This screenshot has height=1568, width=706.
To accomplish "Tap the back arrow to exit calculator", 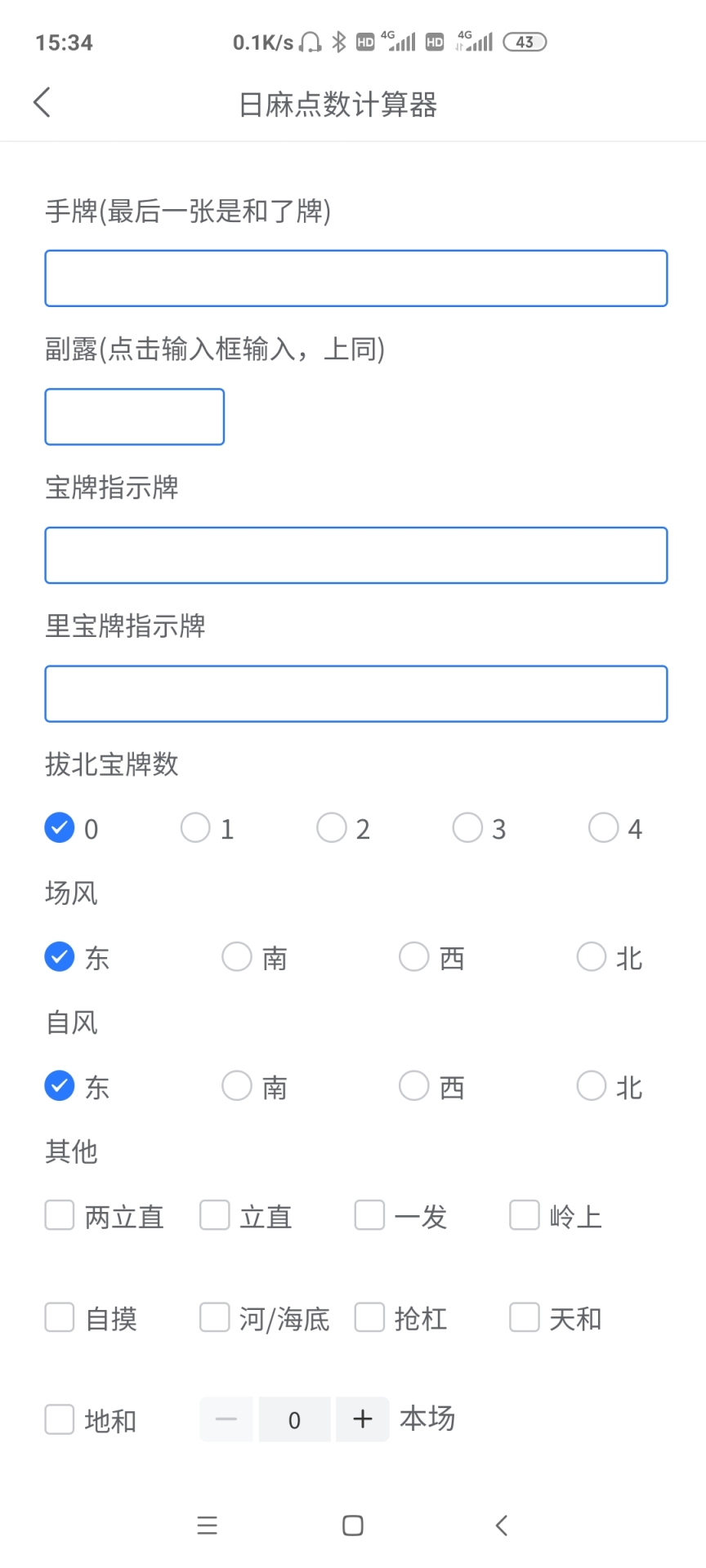I will (41, 102).
